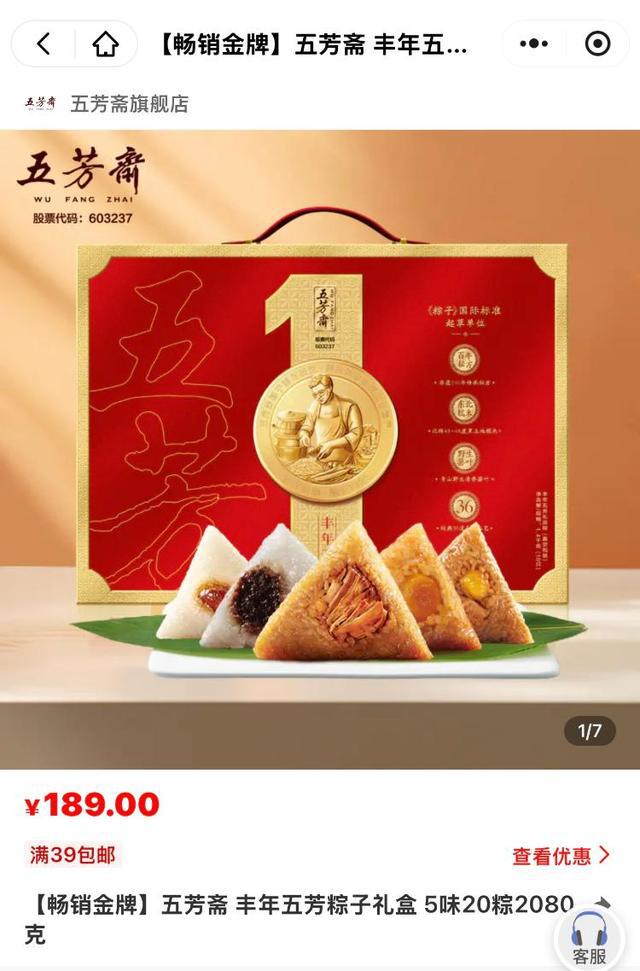This screenshot has height=971, width=640.
Task: Contact 客服 customer service
Action: pyautogui.click(x=590, y=938)
